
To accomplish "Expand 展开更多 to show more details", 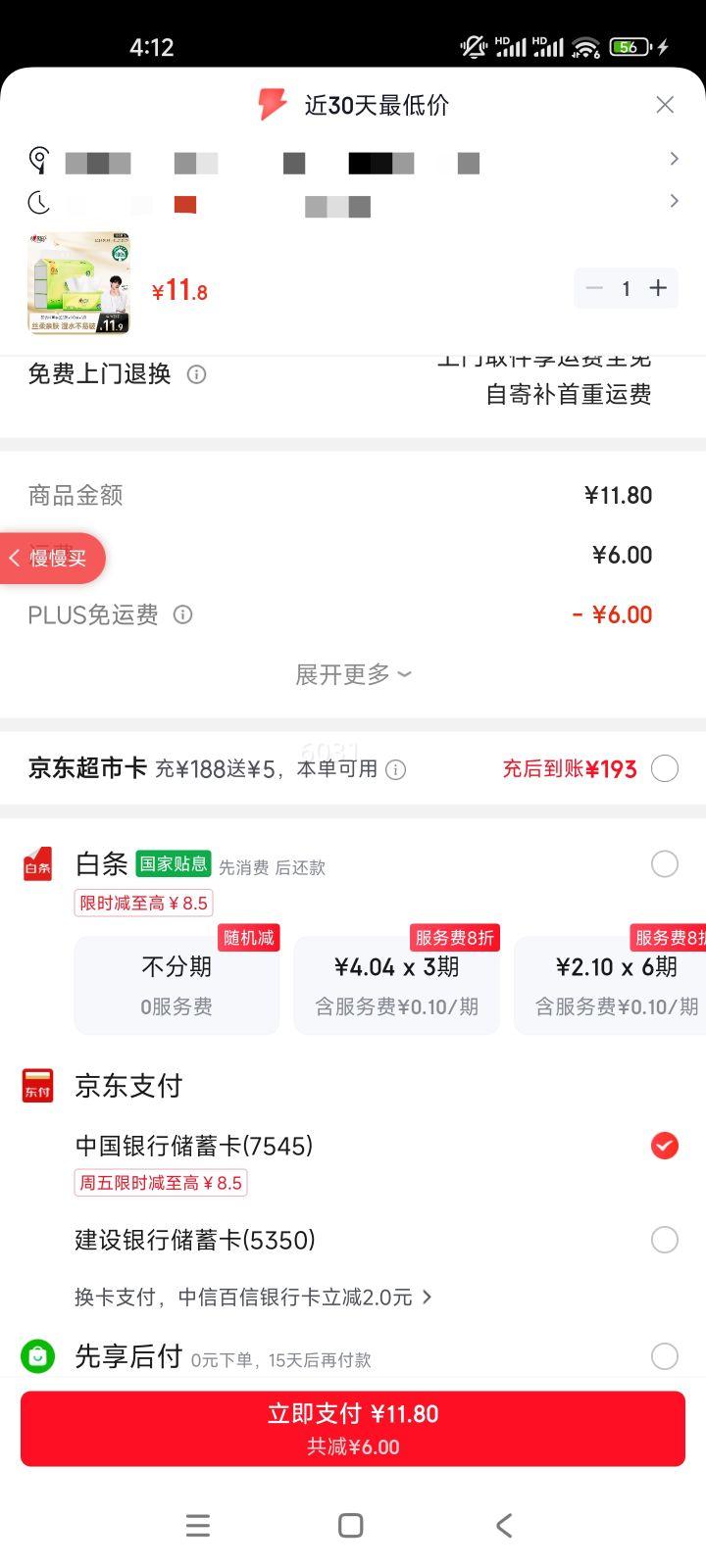I will (x=353, y=674).
